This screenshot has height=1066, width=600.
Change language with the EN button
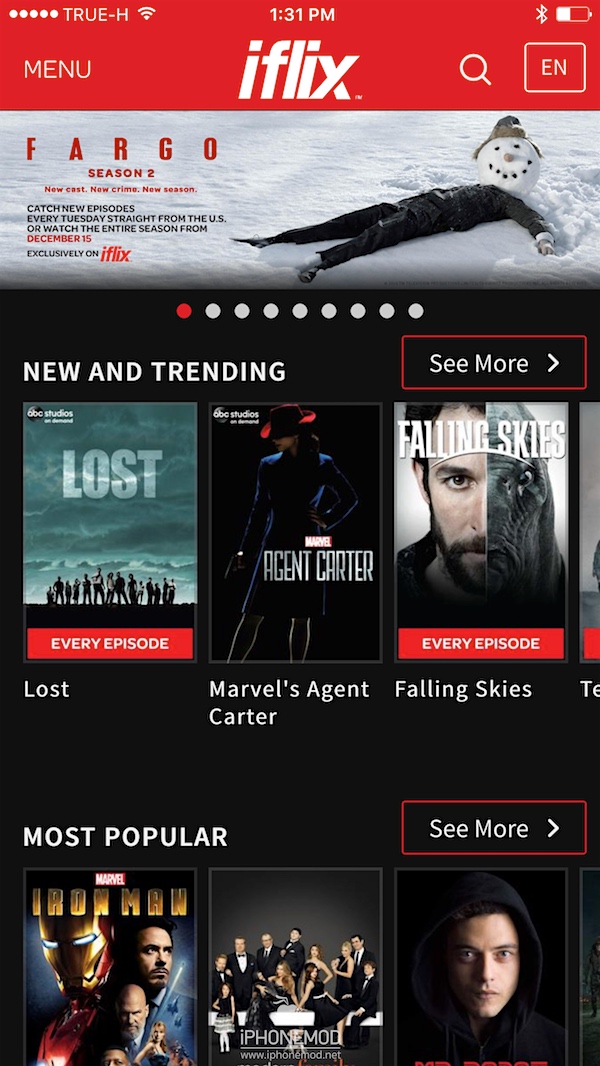coord(554,68)
